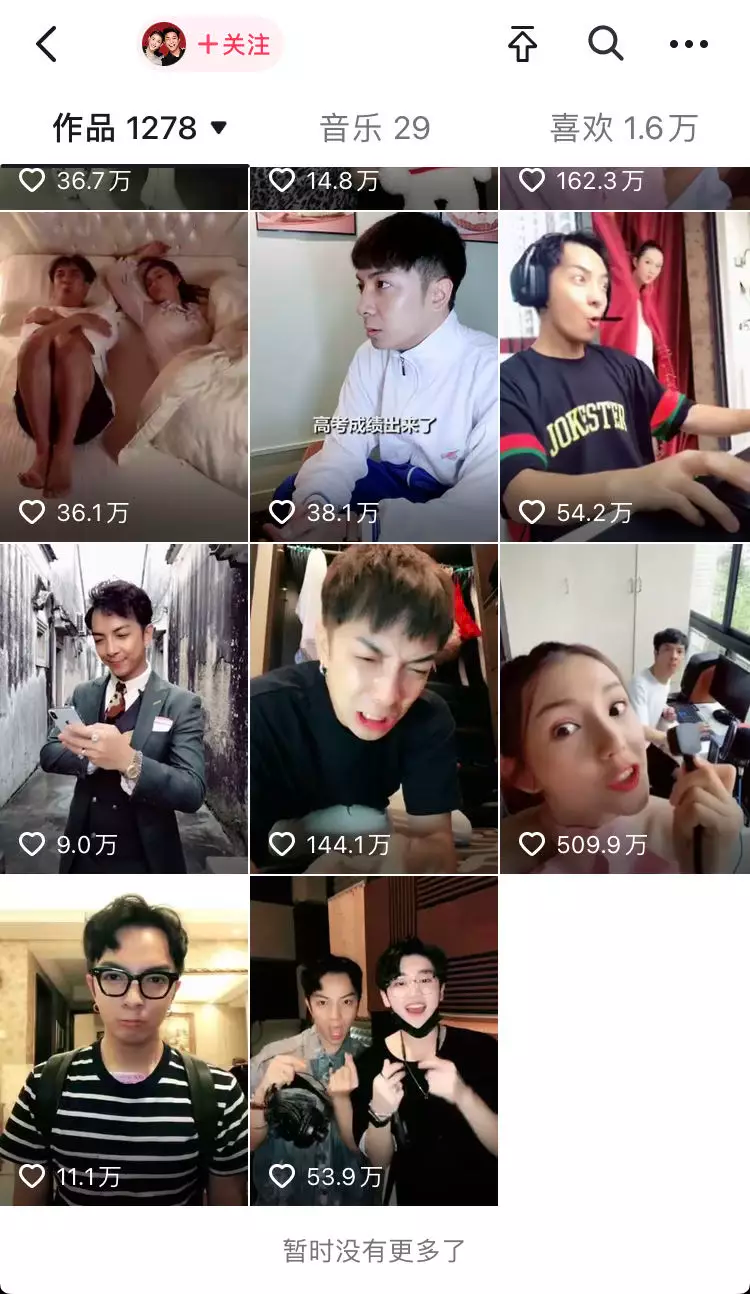
Task: Tap the 关注 follow button
Action: pos(232,45)
